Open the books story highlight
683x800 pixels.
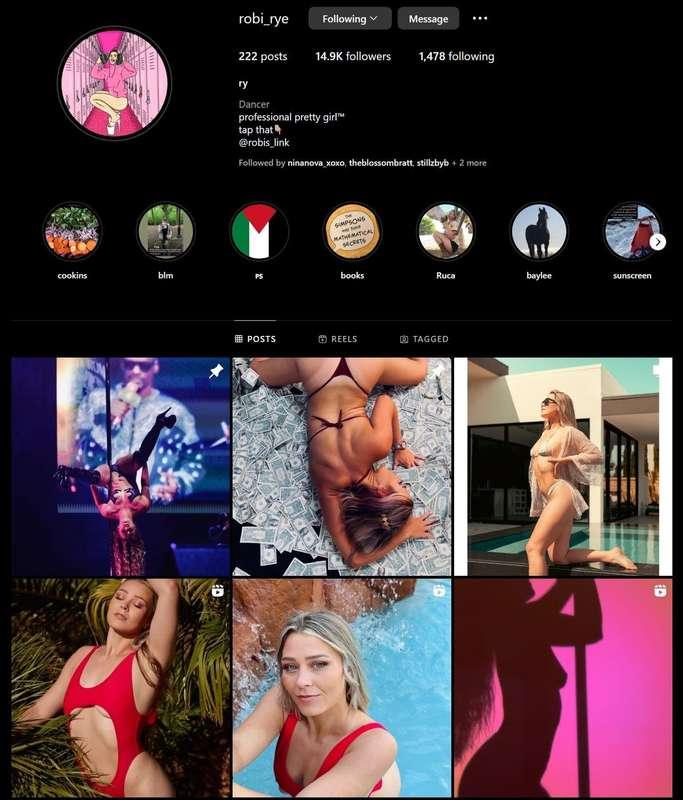352,231
